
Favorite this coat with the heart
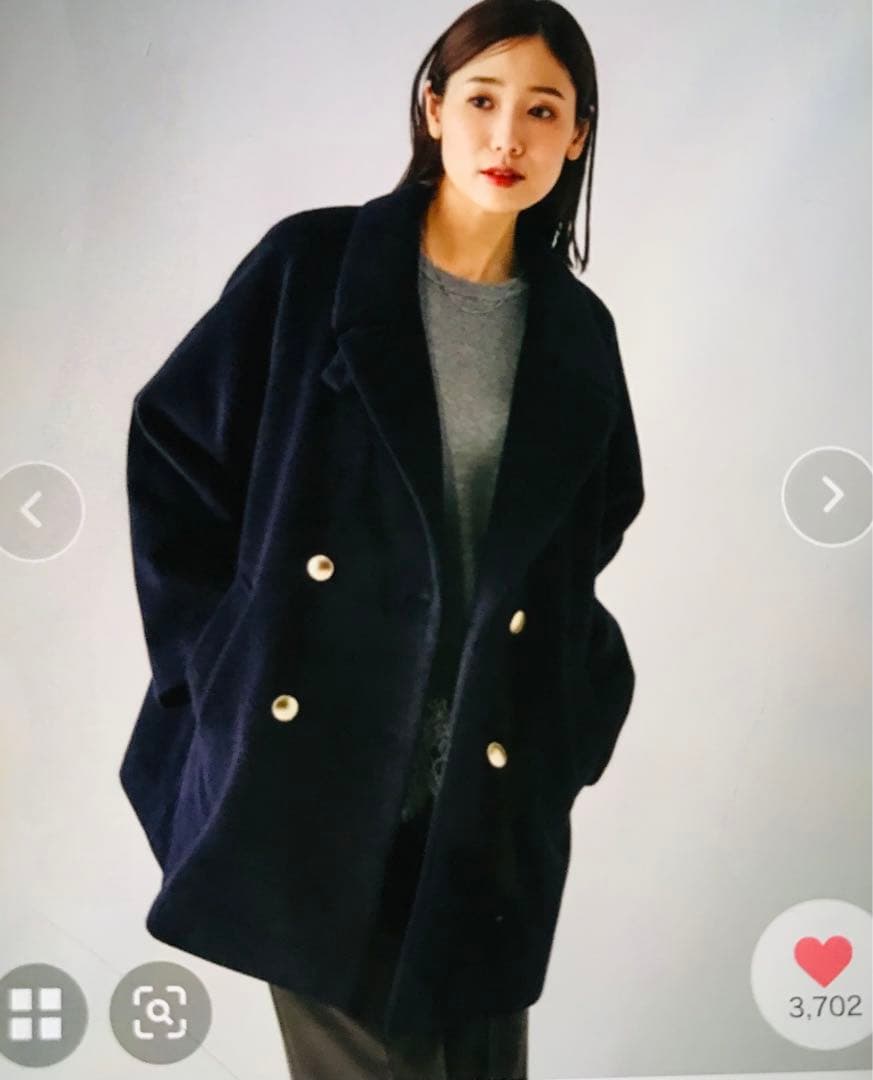pos(823,962)
